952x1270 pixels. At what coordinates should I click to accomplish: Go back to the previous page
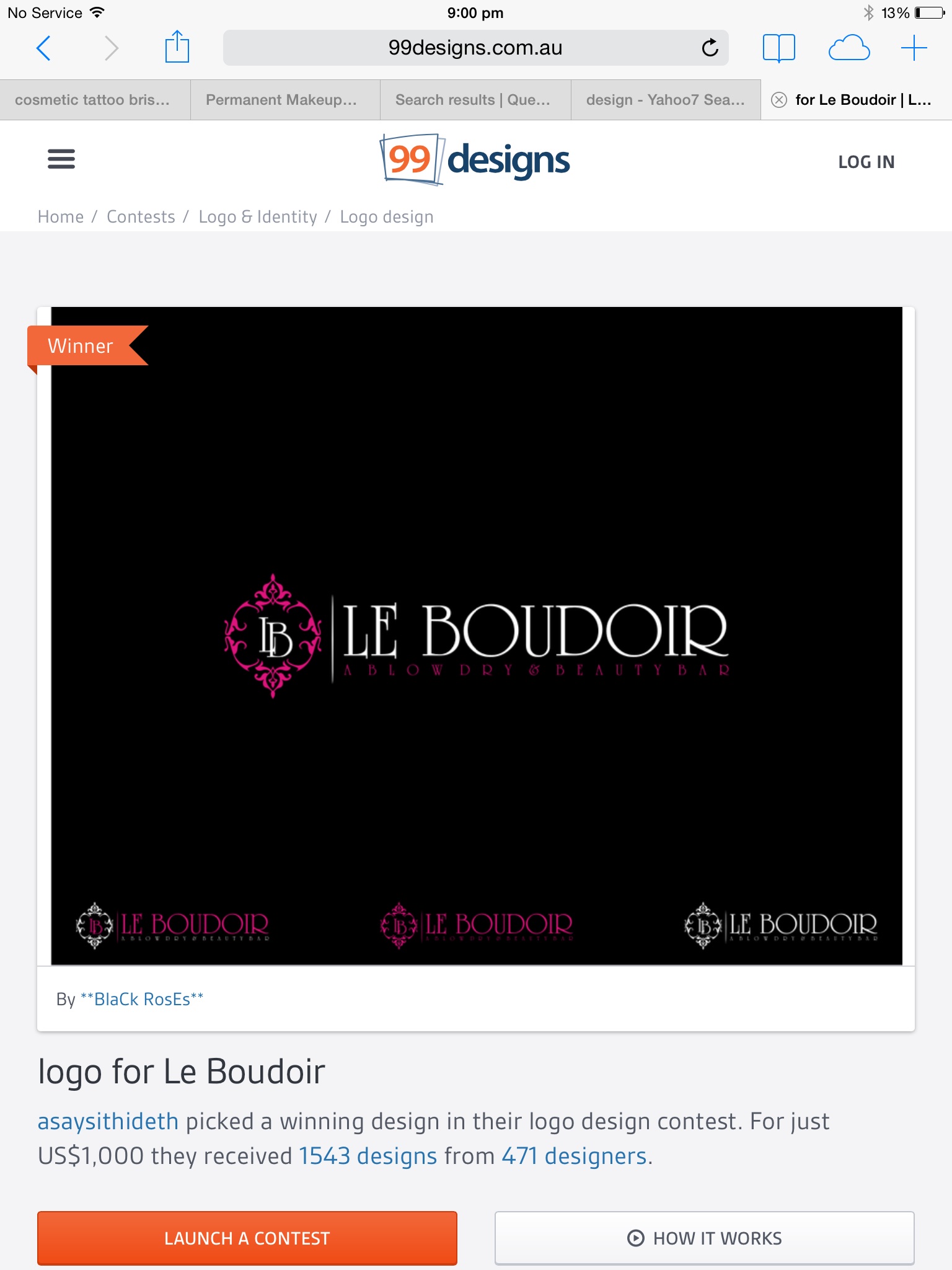pyautogui.click(x=43, y=48)
